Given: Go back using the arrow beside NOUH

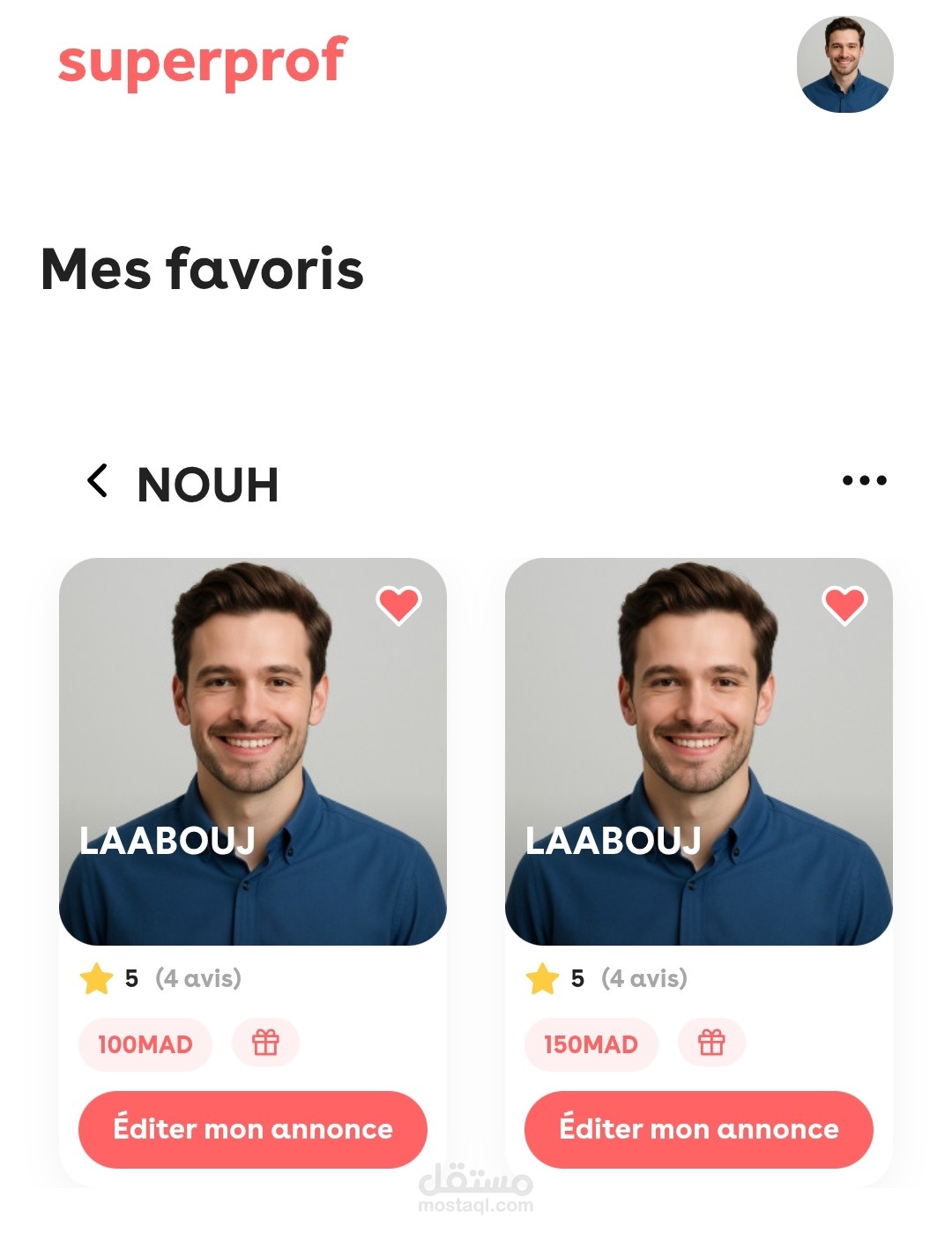Looking at the screenshot, I should click(x=98, y=481).
